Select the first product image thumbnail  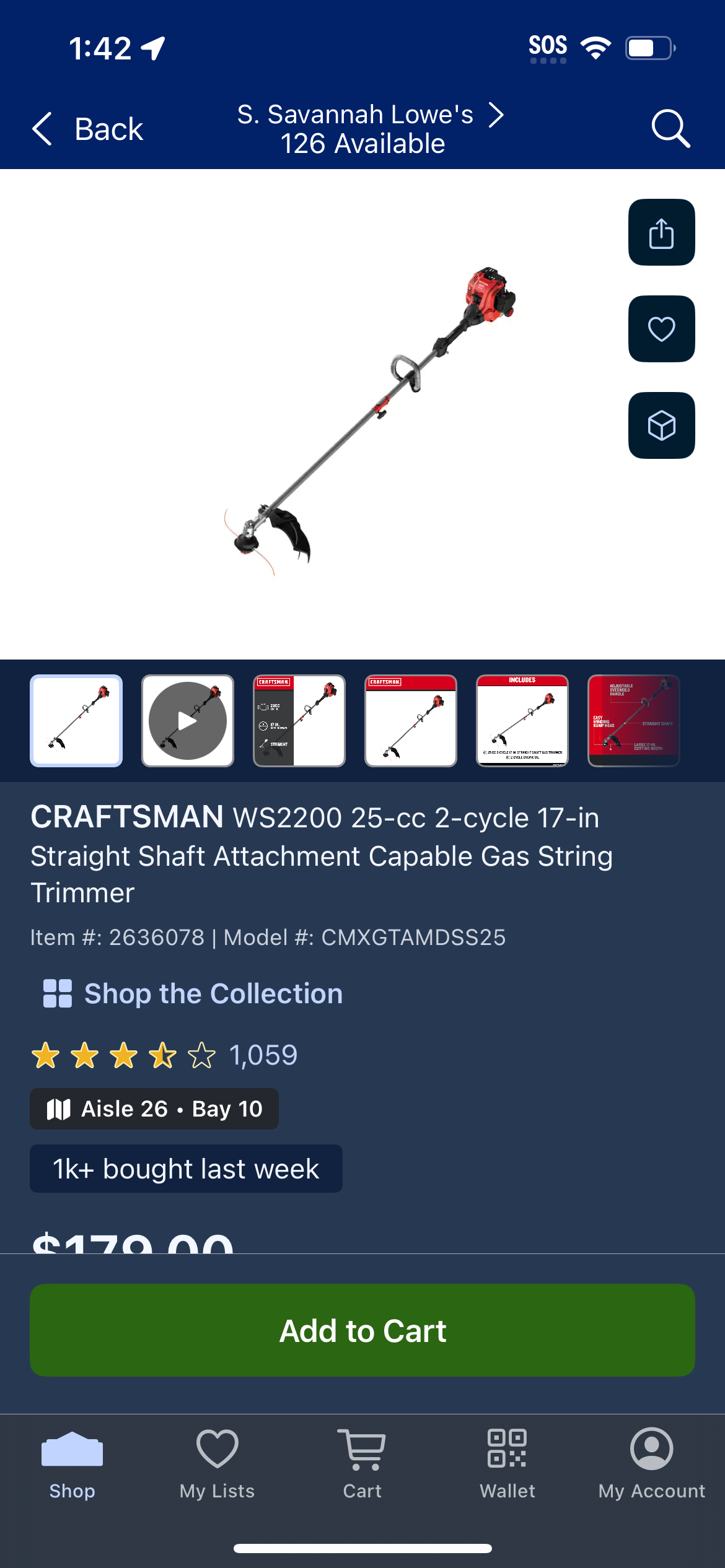click(x=76, y=721)
